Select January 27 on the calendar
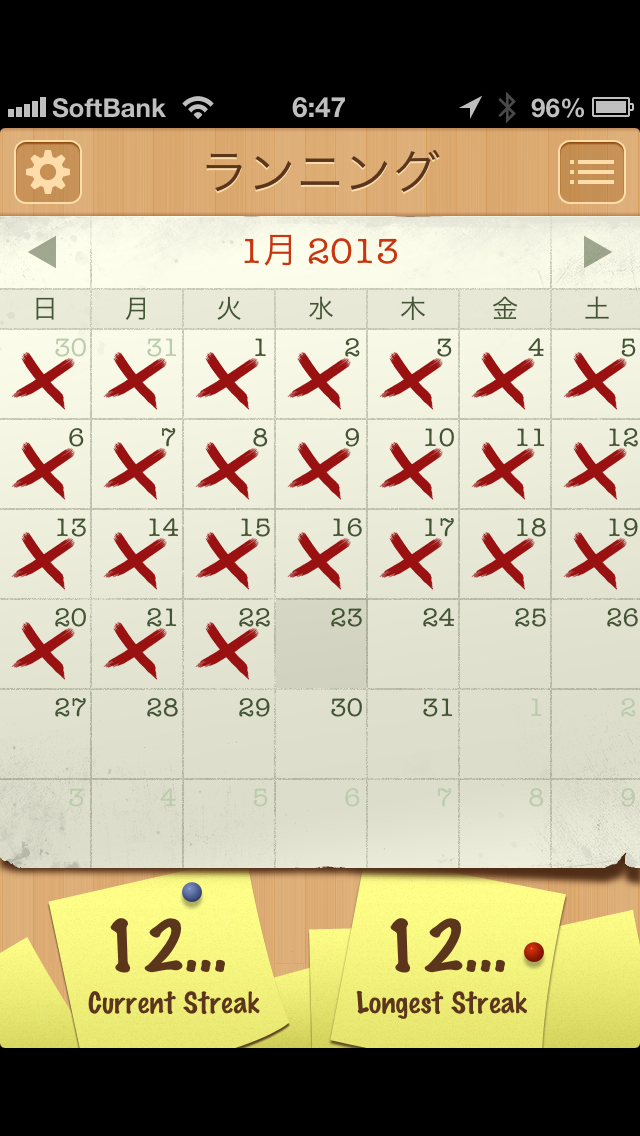640x1136 pixels. (x=45, y=735)
